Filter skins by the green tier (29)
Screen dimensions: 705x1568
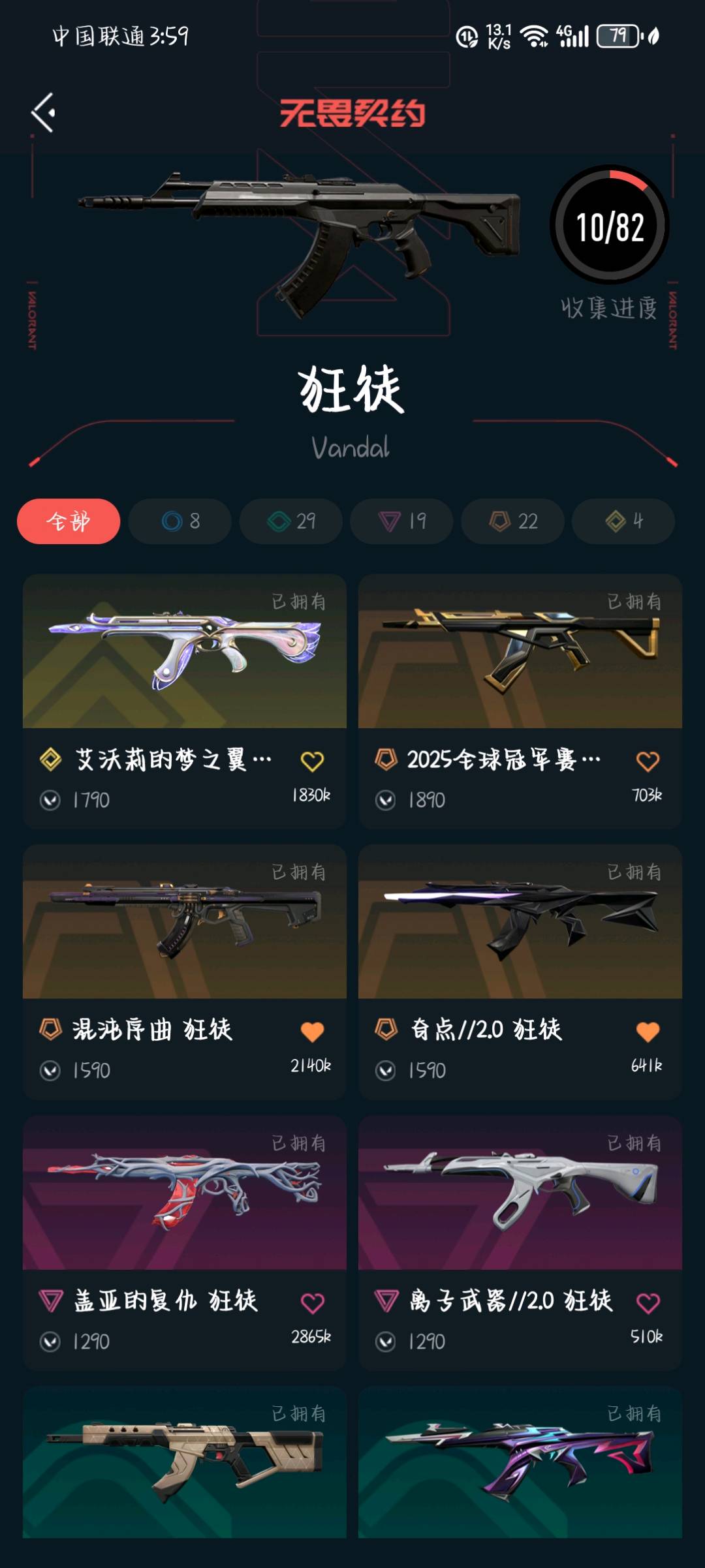pos(291,521)
